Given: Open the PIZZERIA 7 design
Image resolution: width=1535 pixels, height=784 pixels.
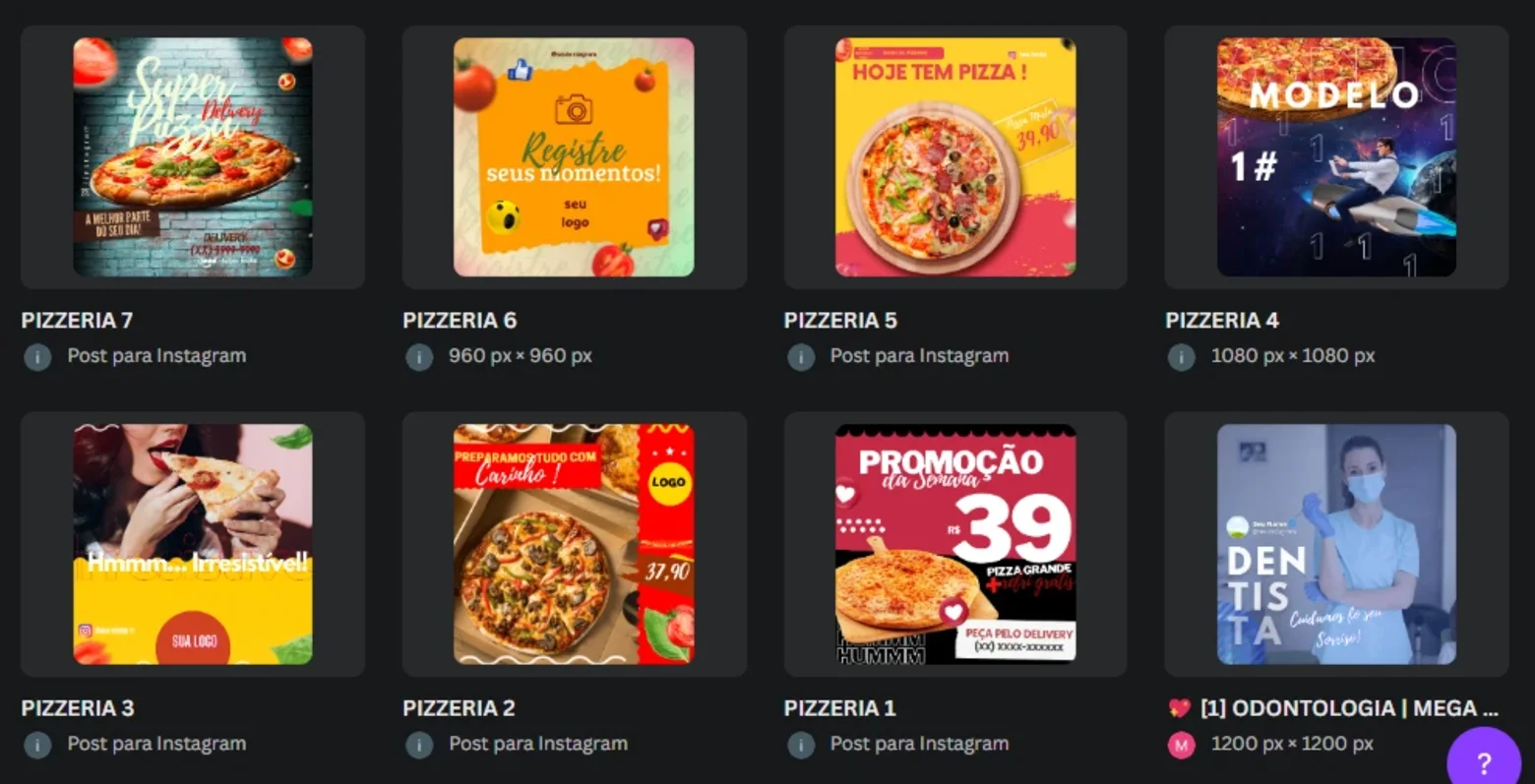Looking at the screenshot, I should click(193, 157).
